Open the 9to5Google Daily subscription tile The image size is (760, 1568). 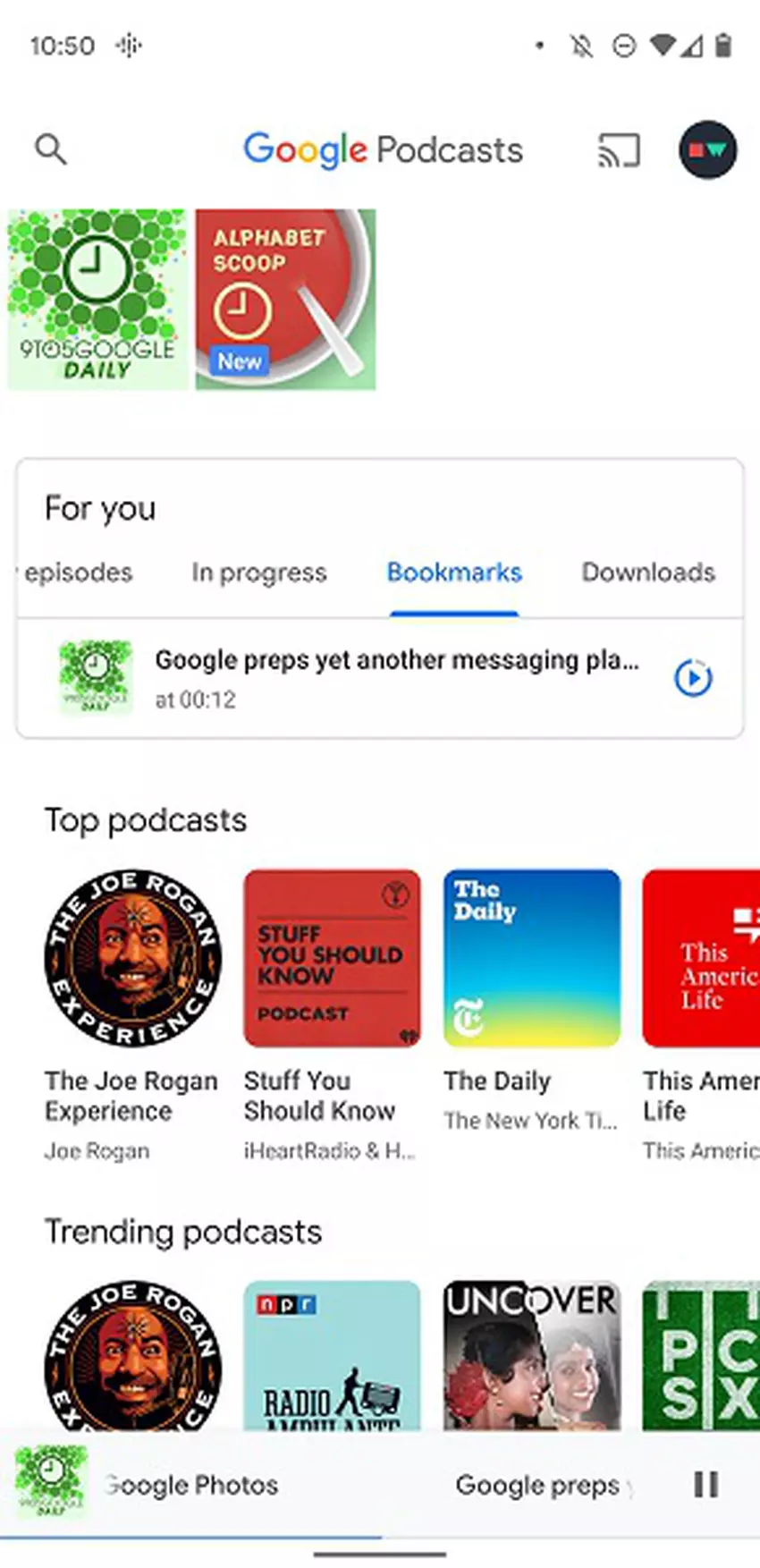pos(97,300)
